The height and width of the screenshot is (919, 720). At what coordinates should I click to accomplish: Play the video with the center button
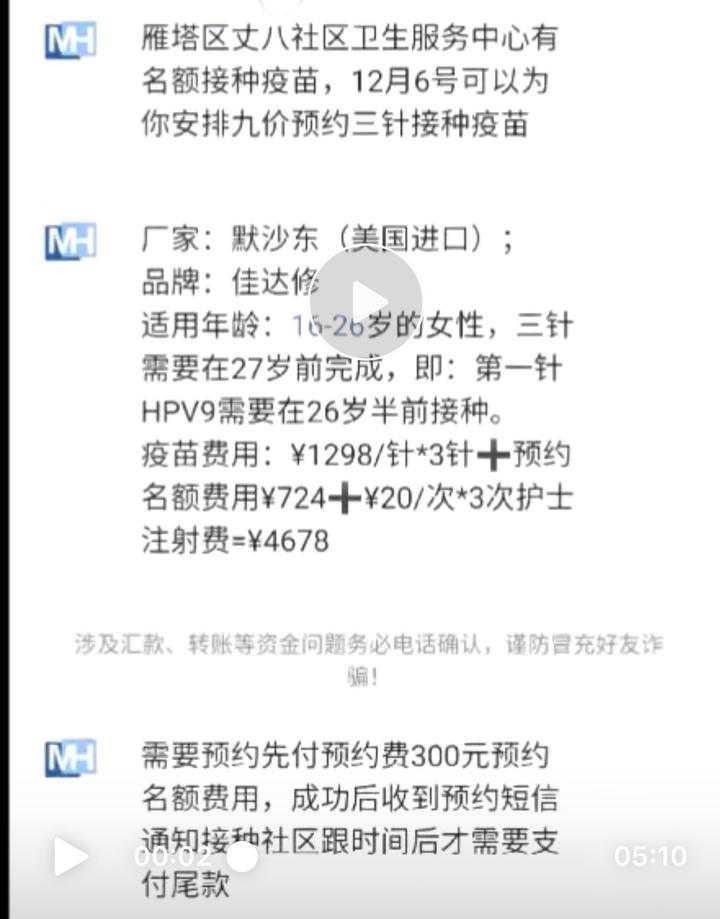(366, 301)
